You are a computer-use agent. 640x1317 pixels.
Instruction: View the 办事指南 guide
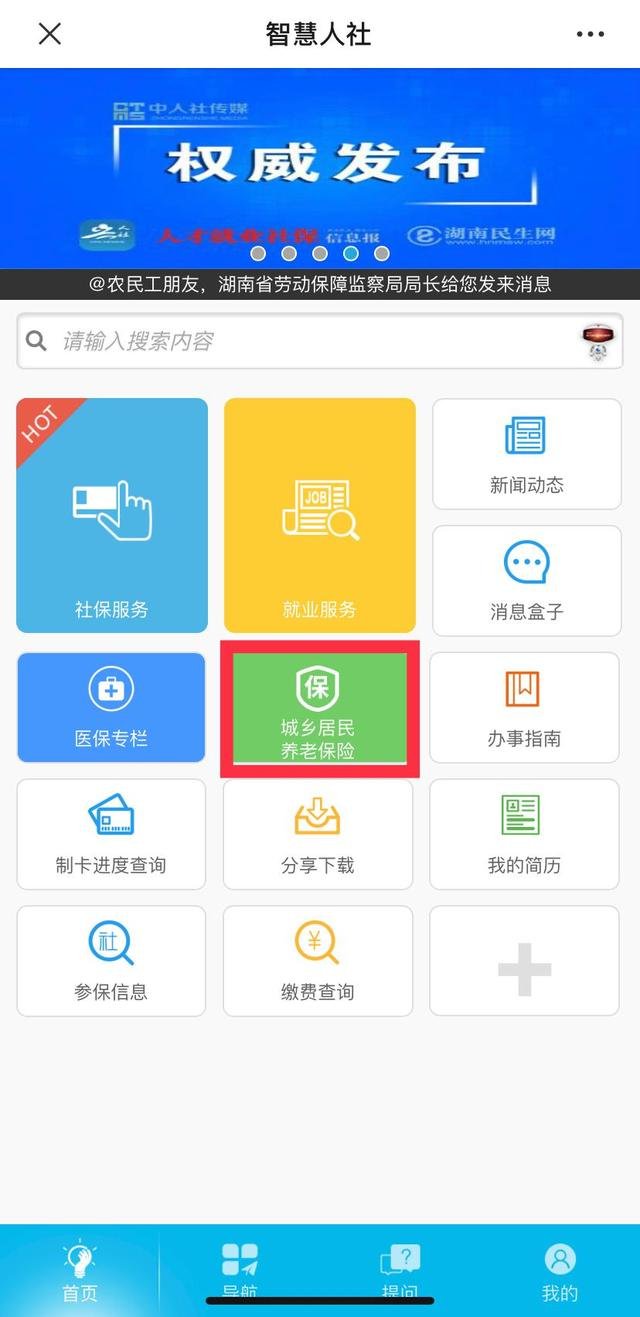(524, 707)
